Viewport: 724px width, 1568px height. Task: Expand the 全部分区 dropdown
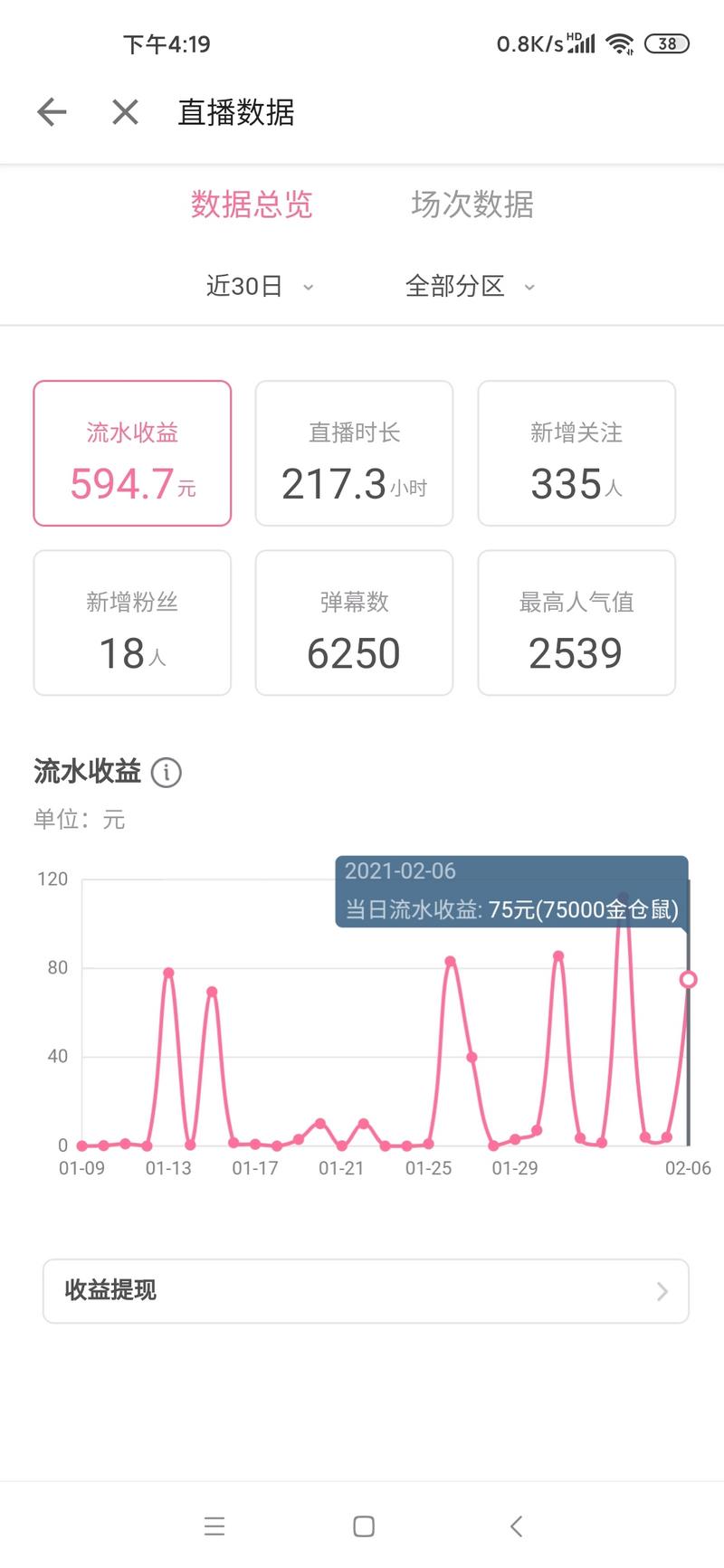coord(470,287)
